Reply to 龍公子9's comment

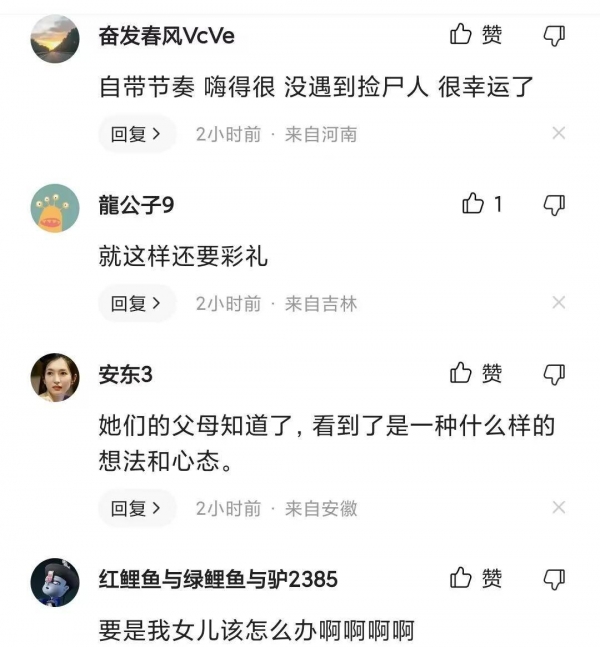[136, 303]
